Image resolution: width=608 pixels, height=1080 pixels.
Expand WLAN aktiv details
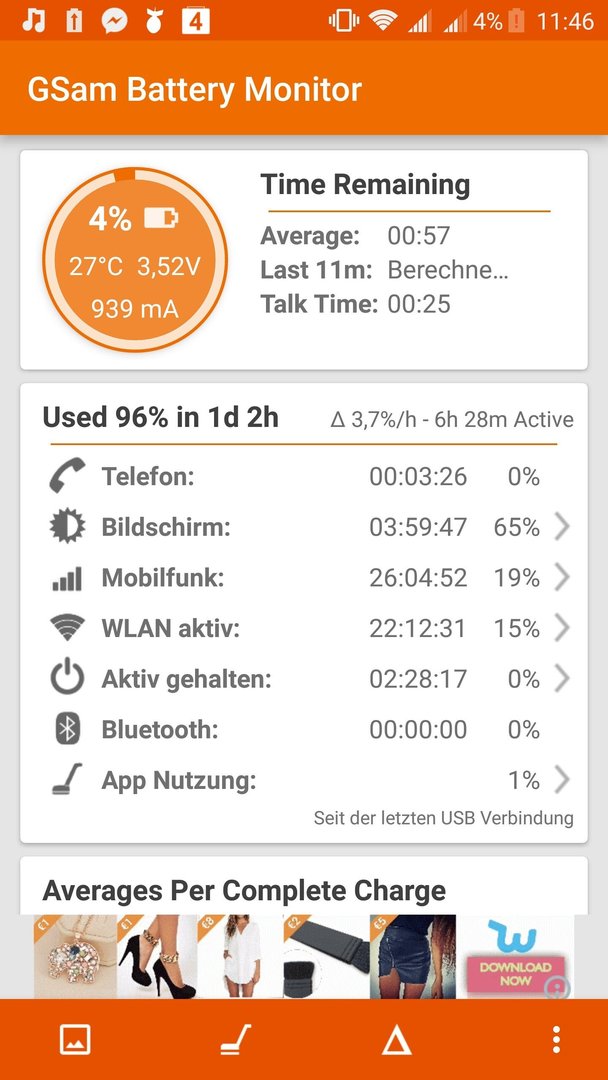pyautogui.click(x=304, y=628)
